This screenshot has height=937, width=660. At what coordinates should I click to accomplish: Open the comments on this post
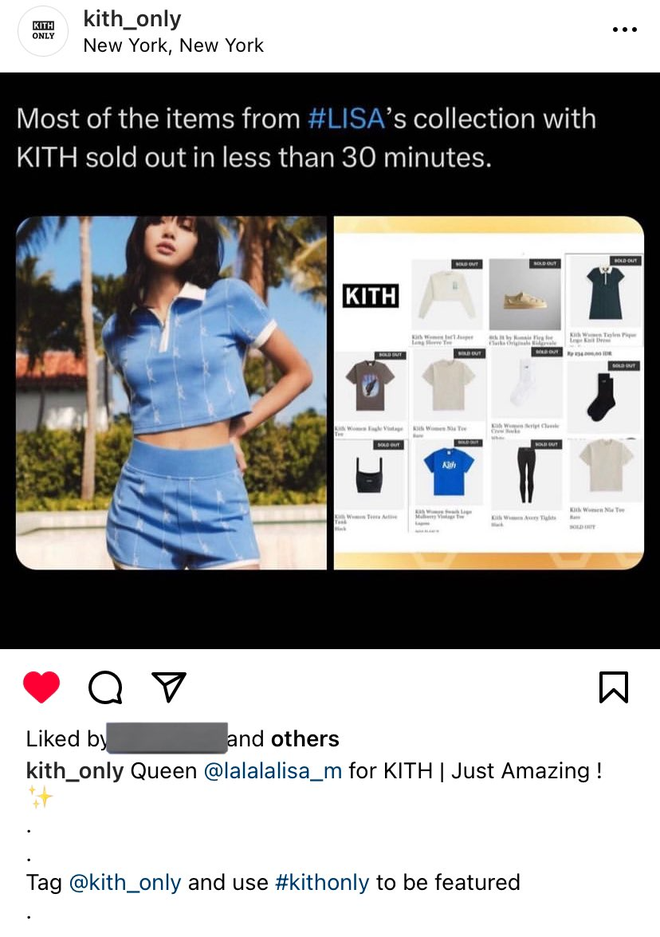[105, 687]
